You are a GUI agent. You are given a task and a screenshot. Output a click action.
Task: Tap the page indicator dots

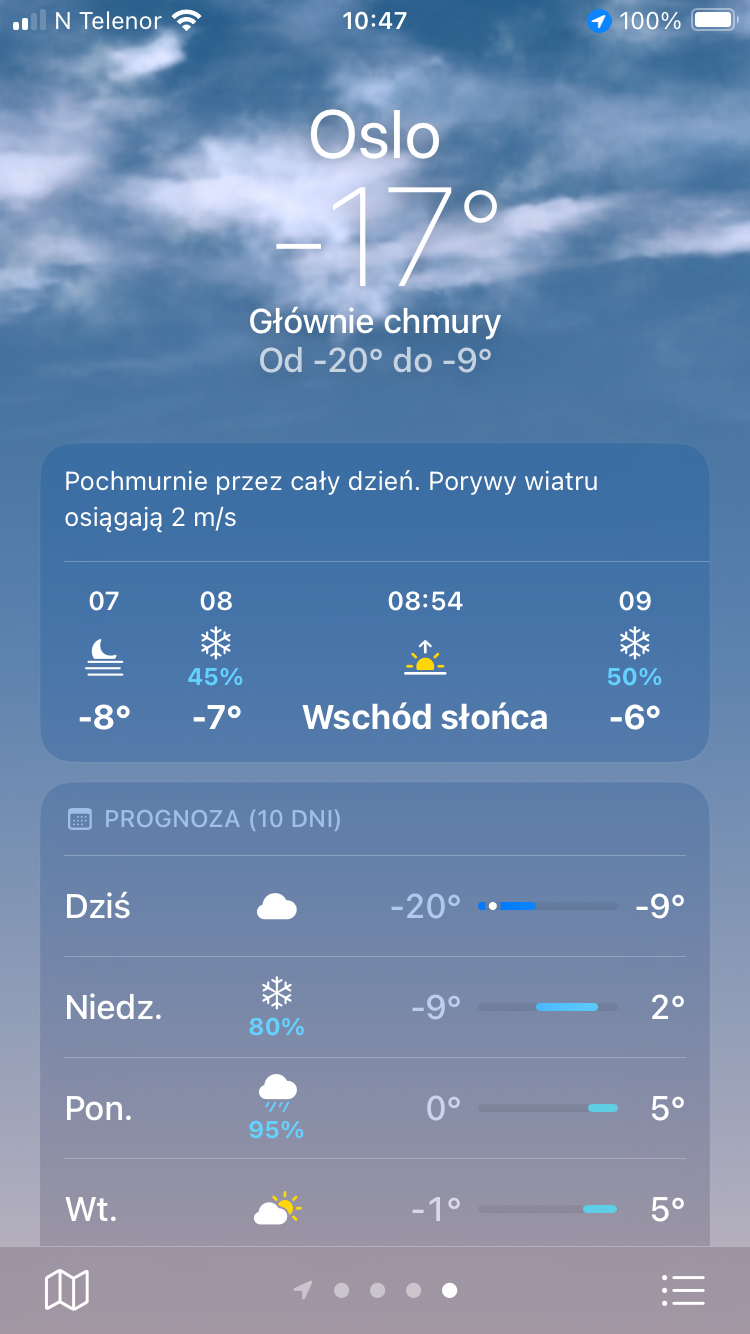[377, 1290]
